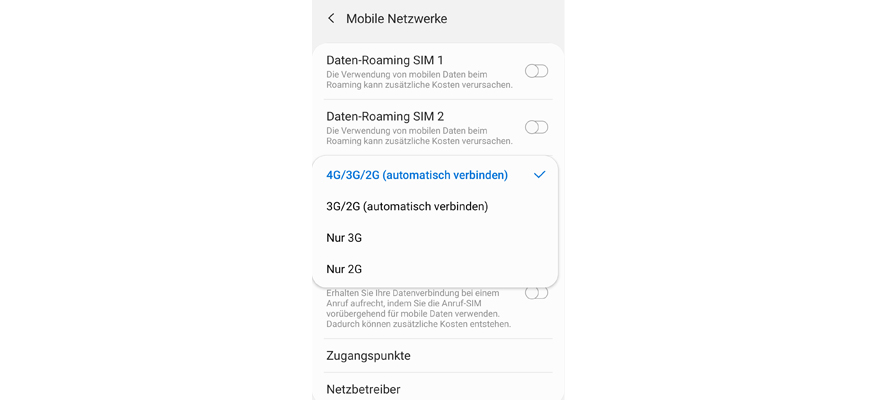Viewport: 879px width, 400px height.
Task: Choose 3G/2G (automatisch verbinden)
Action: point(407,207)
